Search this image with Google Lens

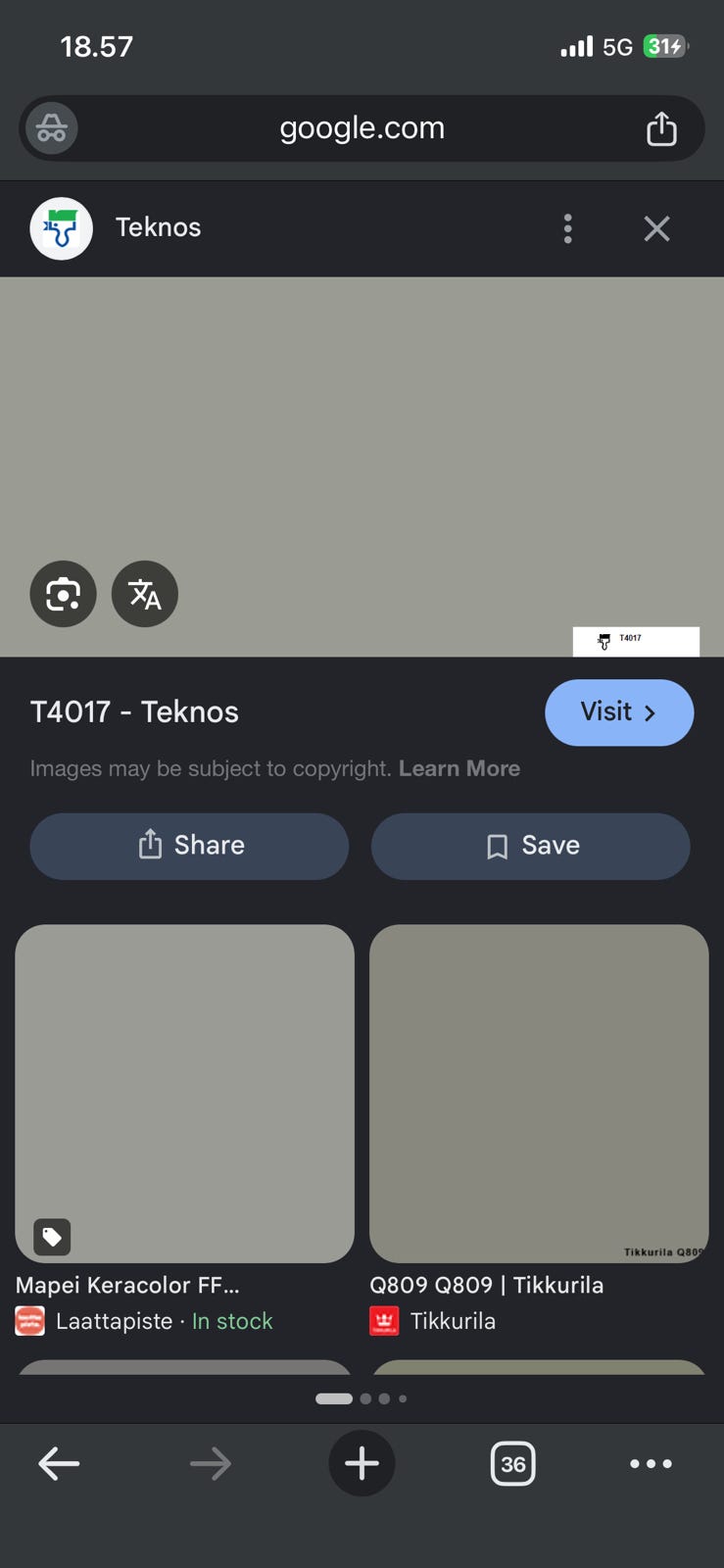click(x=64, y=594)
